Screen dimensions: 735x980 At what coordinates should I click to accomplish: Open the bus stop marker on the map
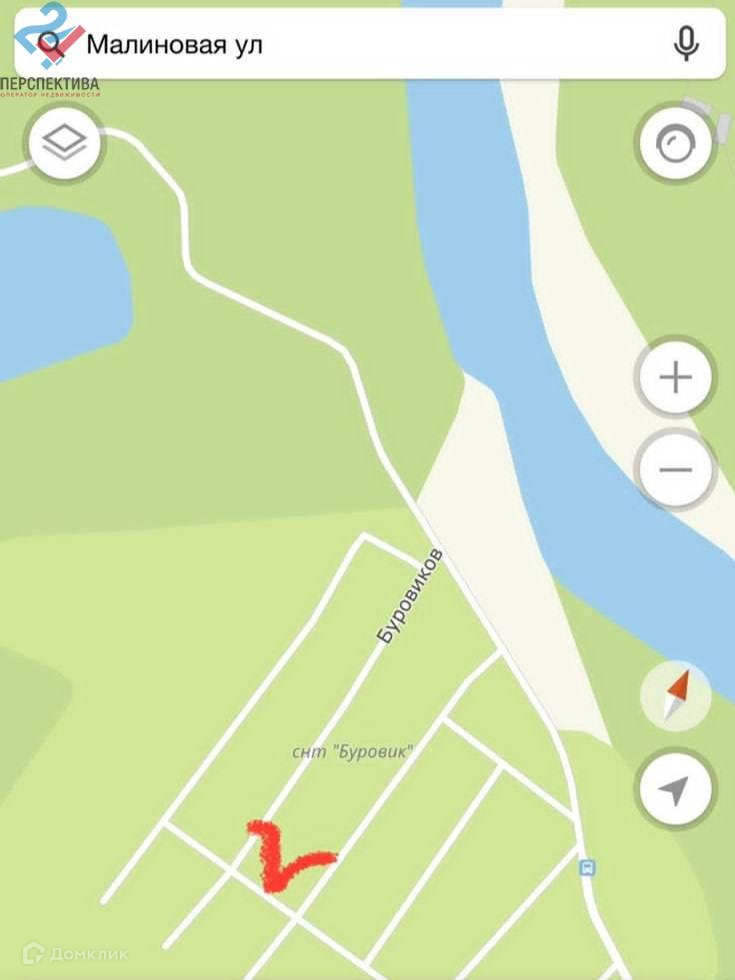[588, 866]
